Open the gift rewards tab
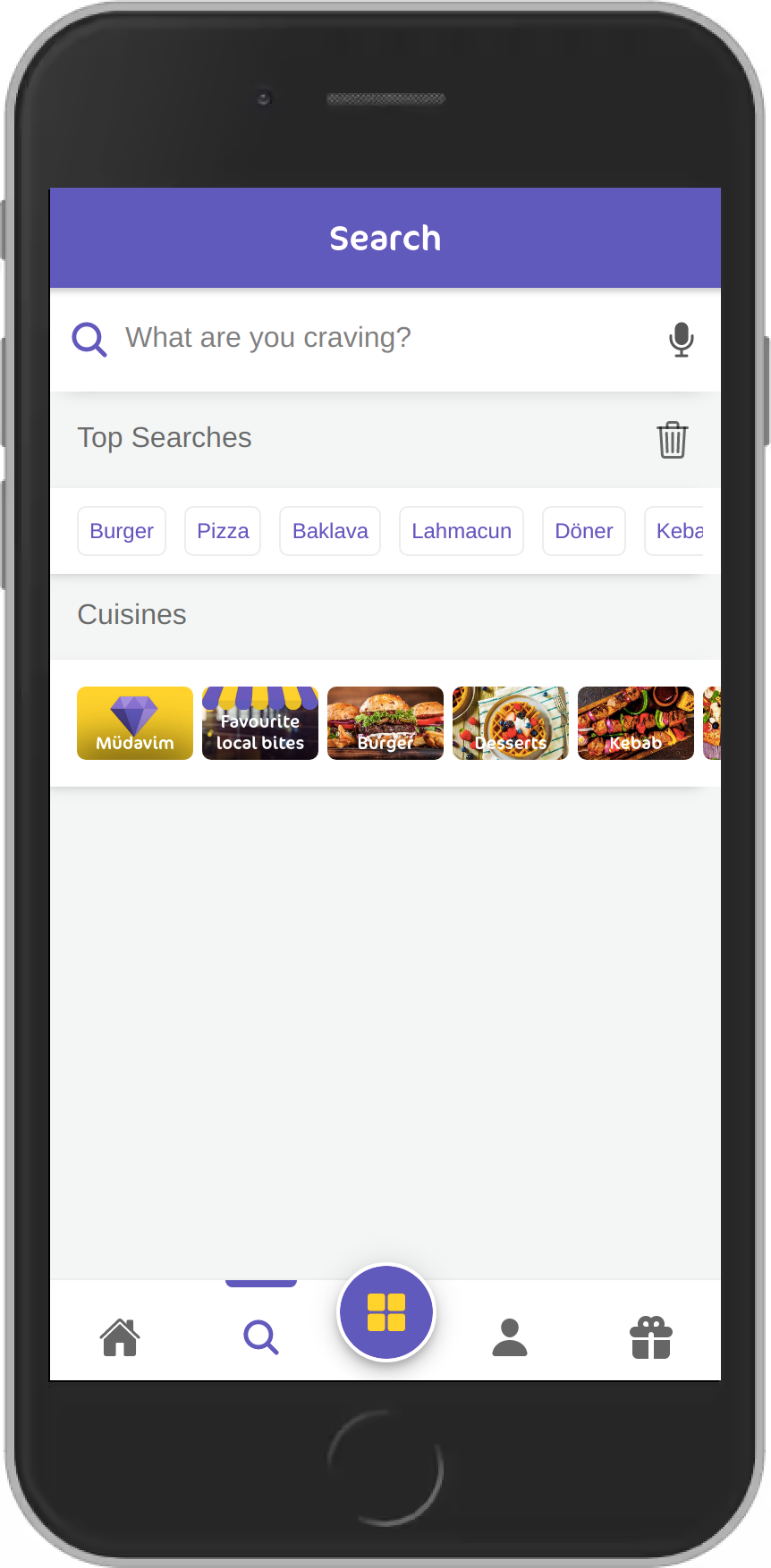The image size is (771, 1568). pyautogui.click(x=651, y=1337)
